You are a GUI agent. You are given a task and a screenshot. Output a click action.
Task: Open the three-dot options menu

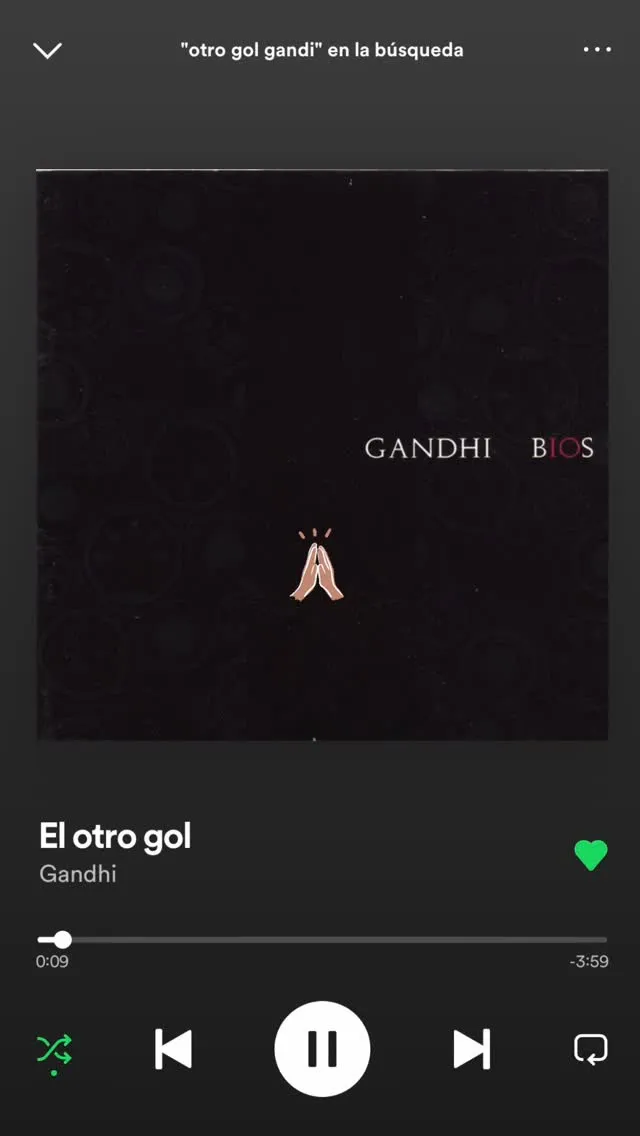tap(597, 49)
